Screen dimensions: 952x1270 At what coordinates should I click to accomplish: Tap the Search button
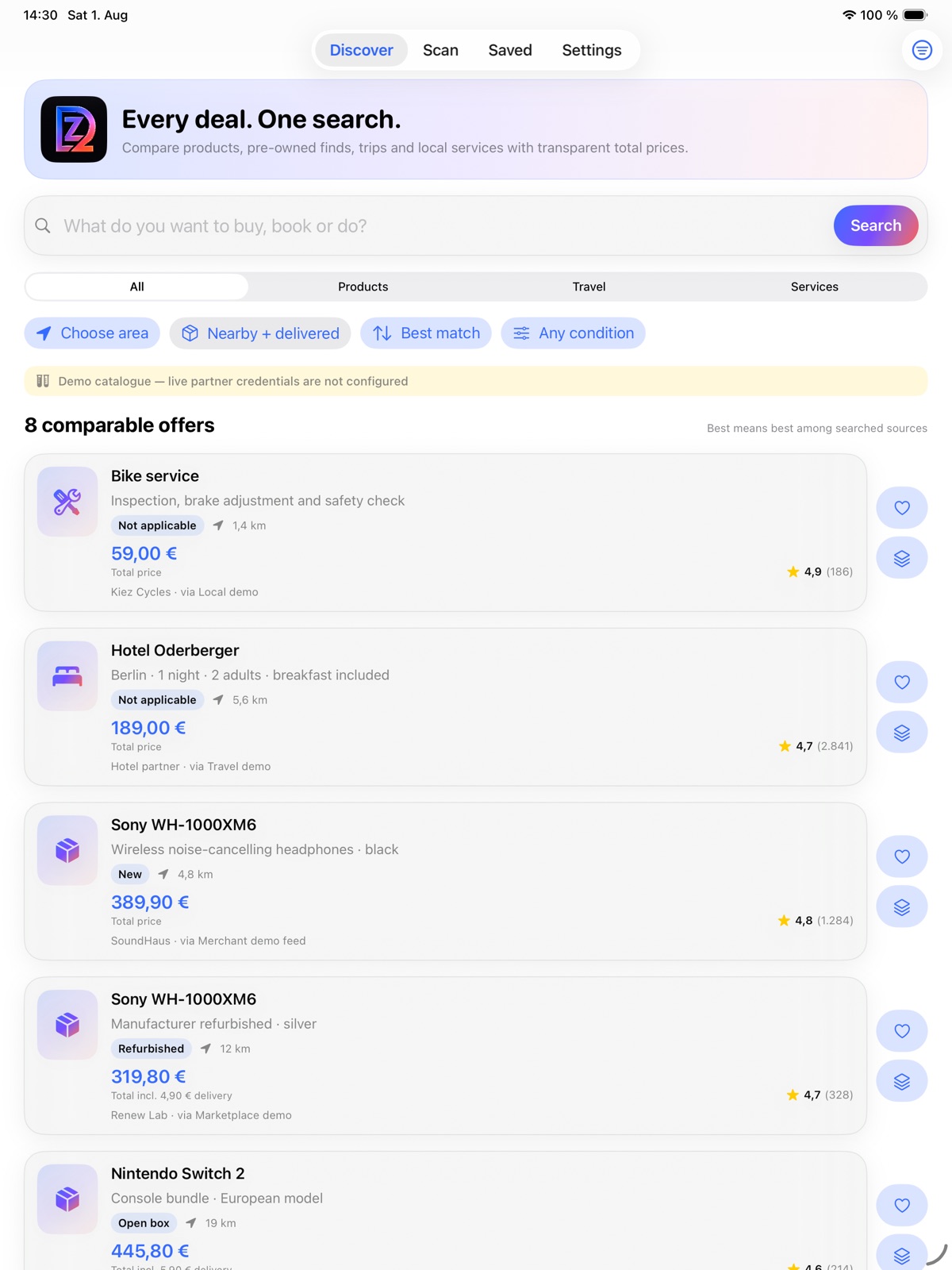point(876,225)
